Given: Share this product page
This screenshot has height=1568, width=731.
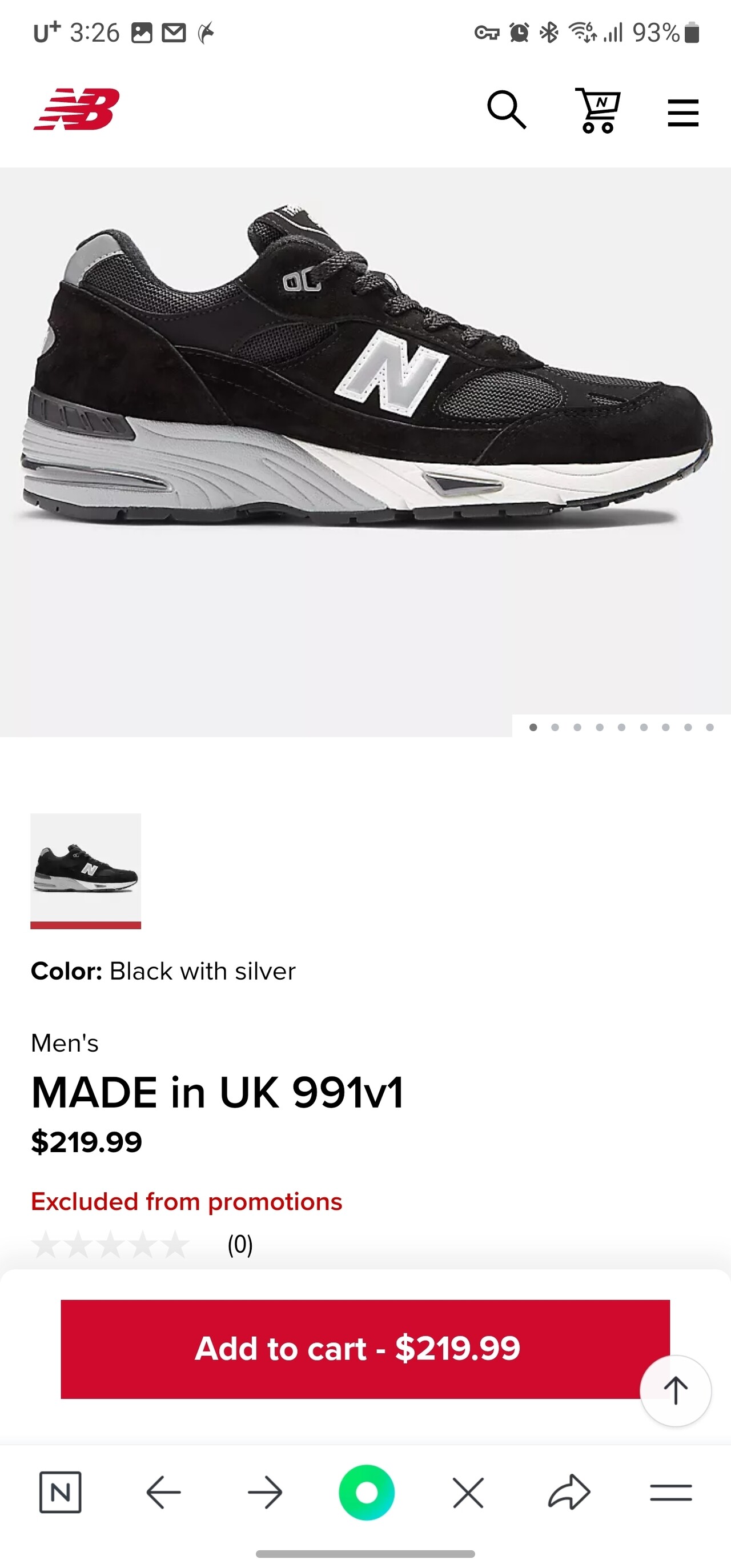Looking at the screenshot, I should [x=569, y=1493].
